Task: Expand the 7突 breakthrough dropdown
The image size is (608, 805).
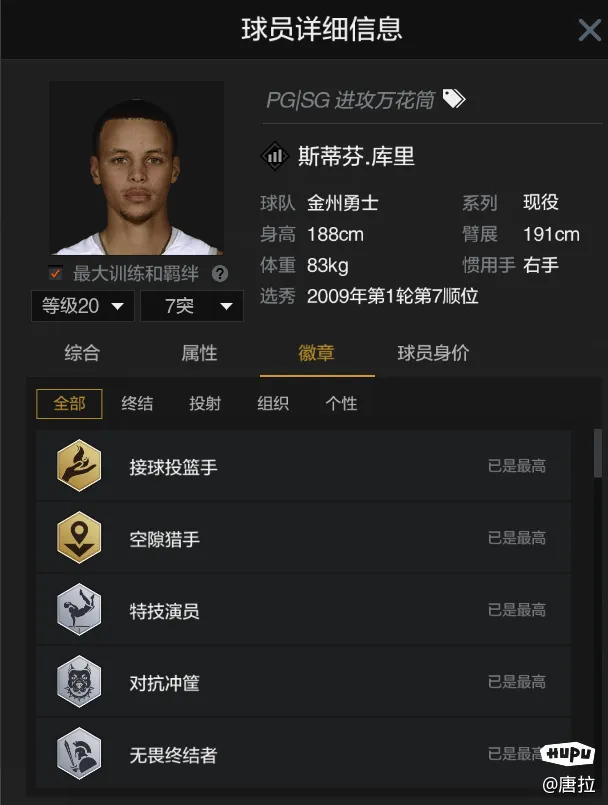Action: click(x=191, y=306)
